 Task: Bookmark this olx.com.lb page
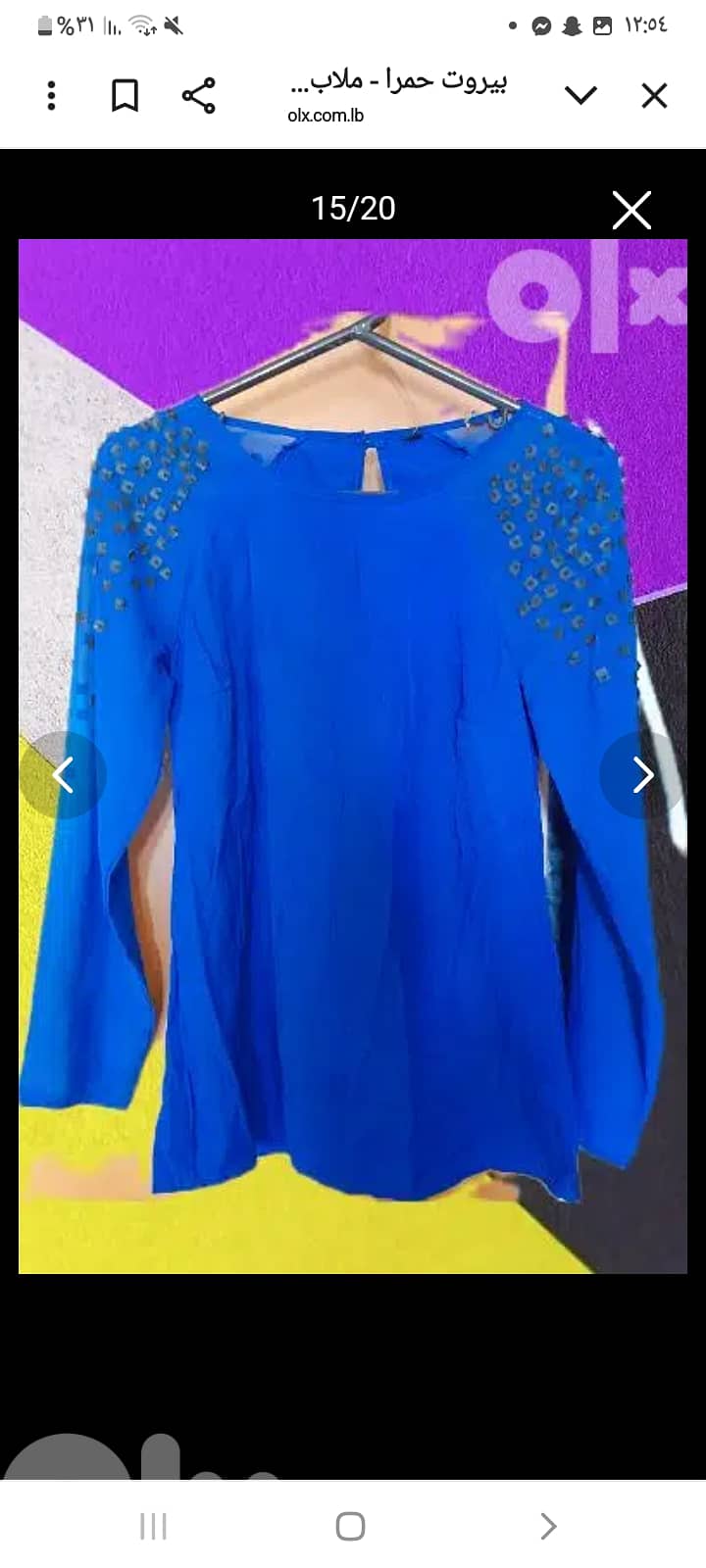125,96
